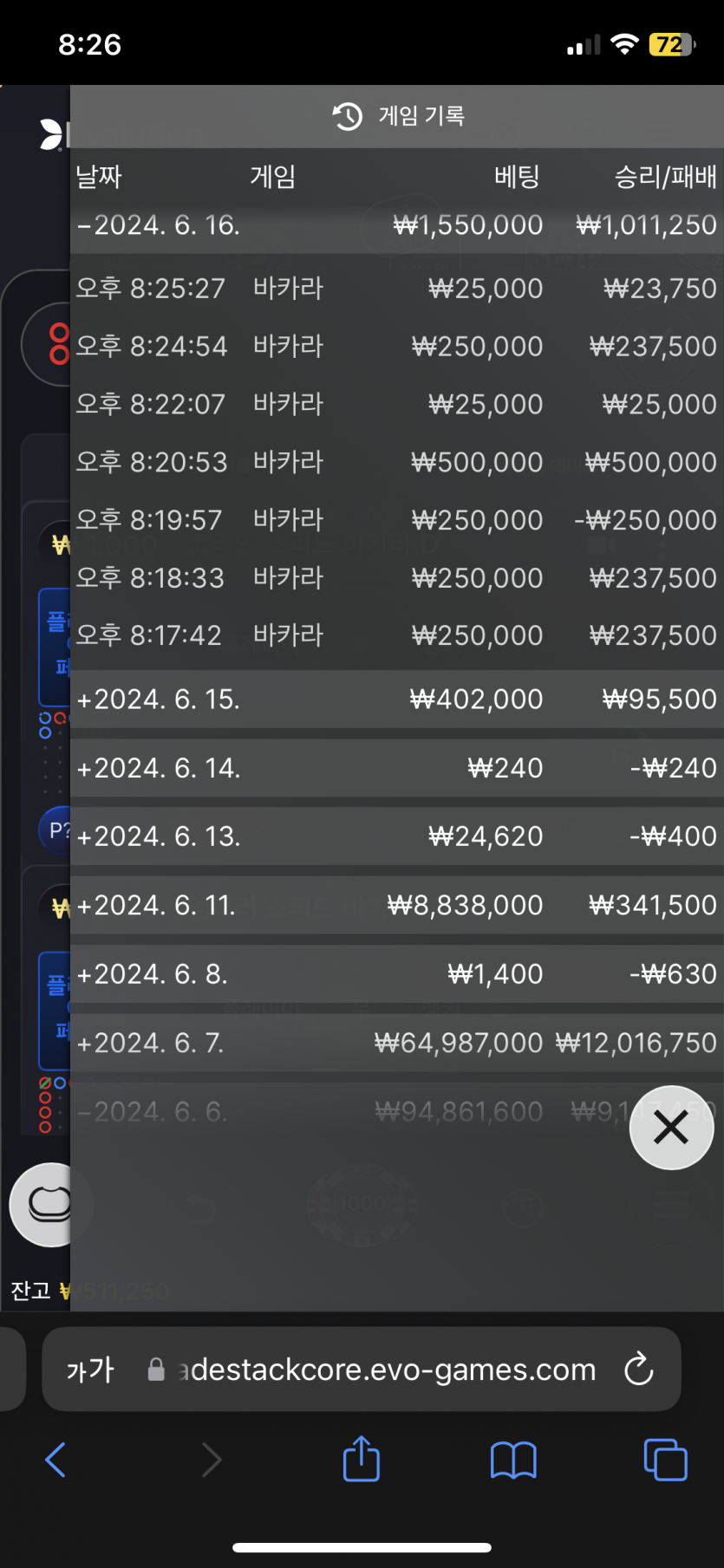The width and height of the screenshot is (724, 1568).
Task: Open Safari bookmarks
Action: 513,1461
